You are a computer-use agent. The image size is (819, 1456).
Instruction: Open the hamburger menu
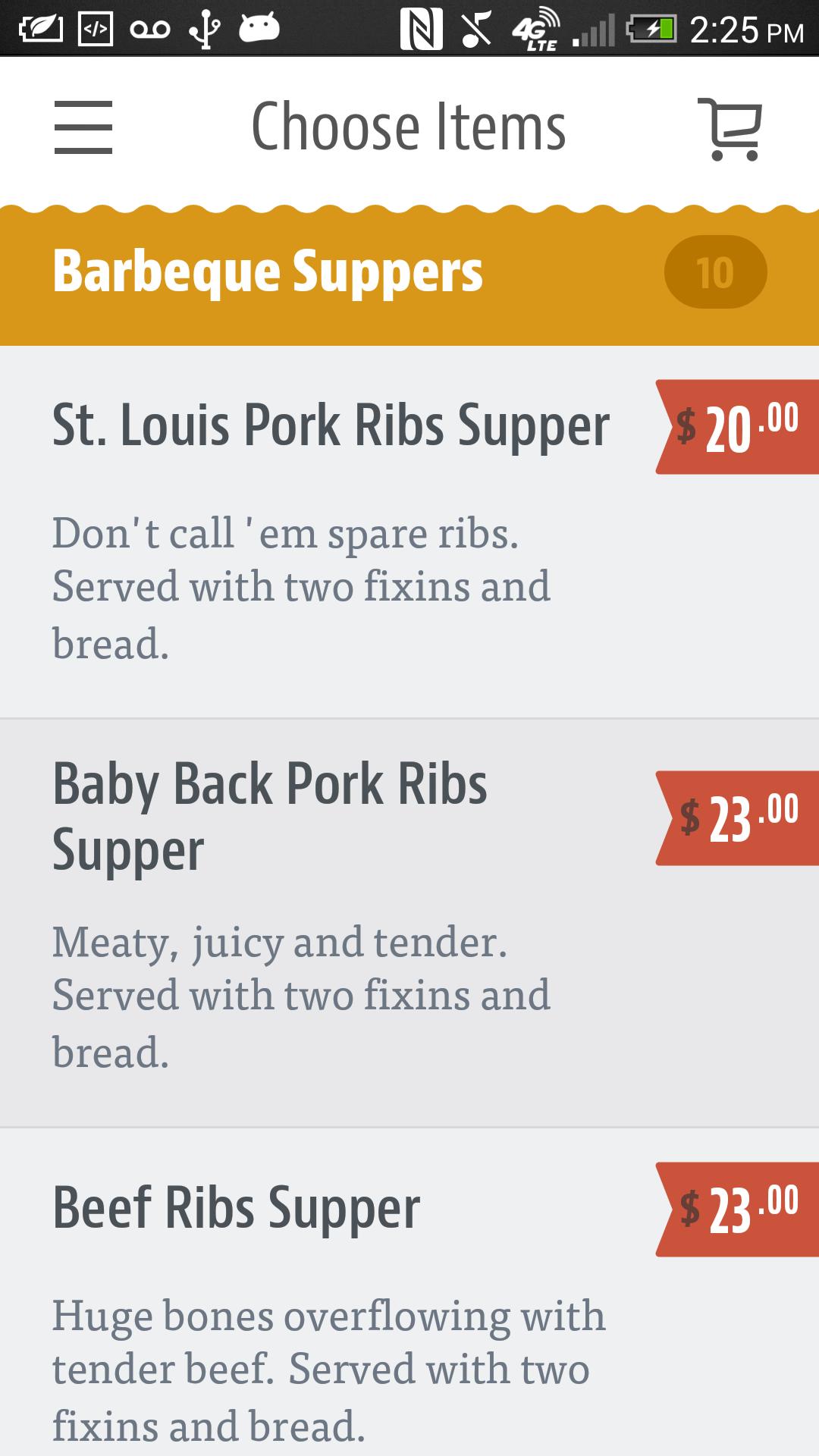tap(83, 127)
